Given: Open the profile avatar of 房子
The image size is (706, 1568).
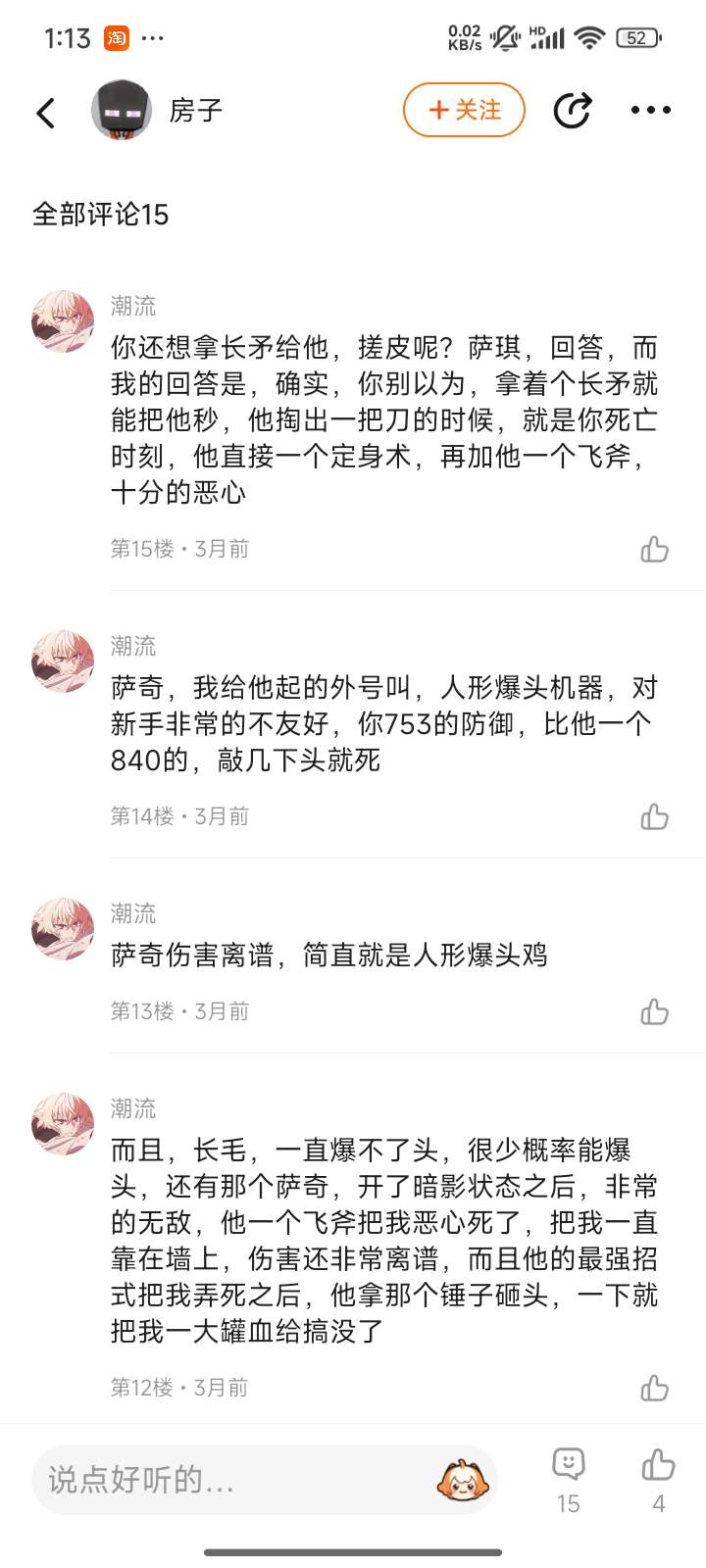Looking at the screenshot, I should tap(122, 111).
